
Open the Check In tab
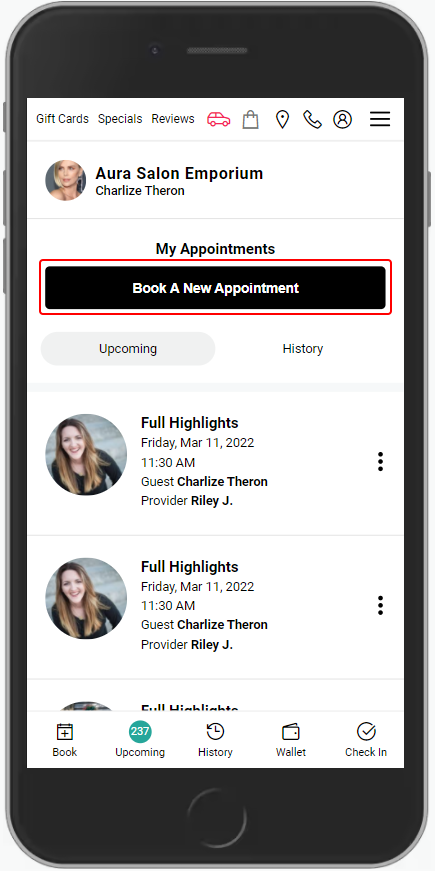366,740
